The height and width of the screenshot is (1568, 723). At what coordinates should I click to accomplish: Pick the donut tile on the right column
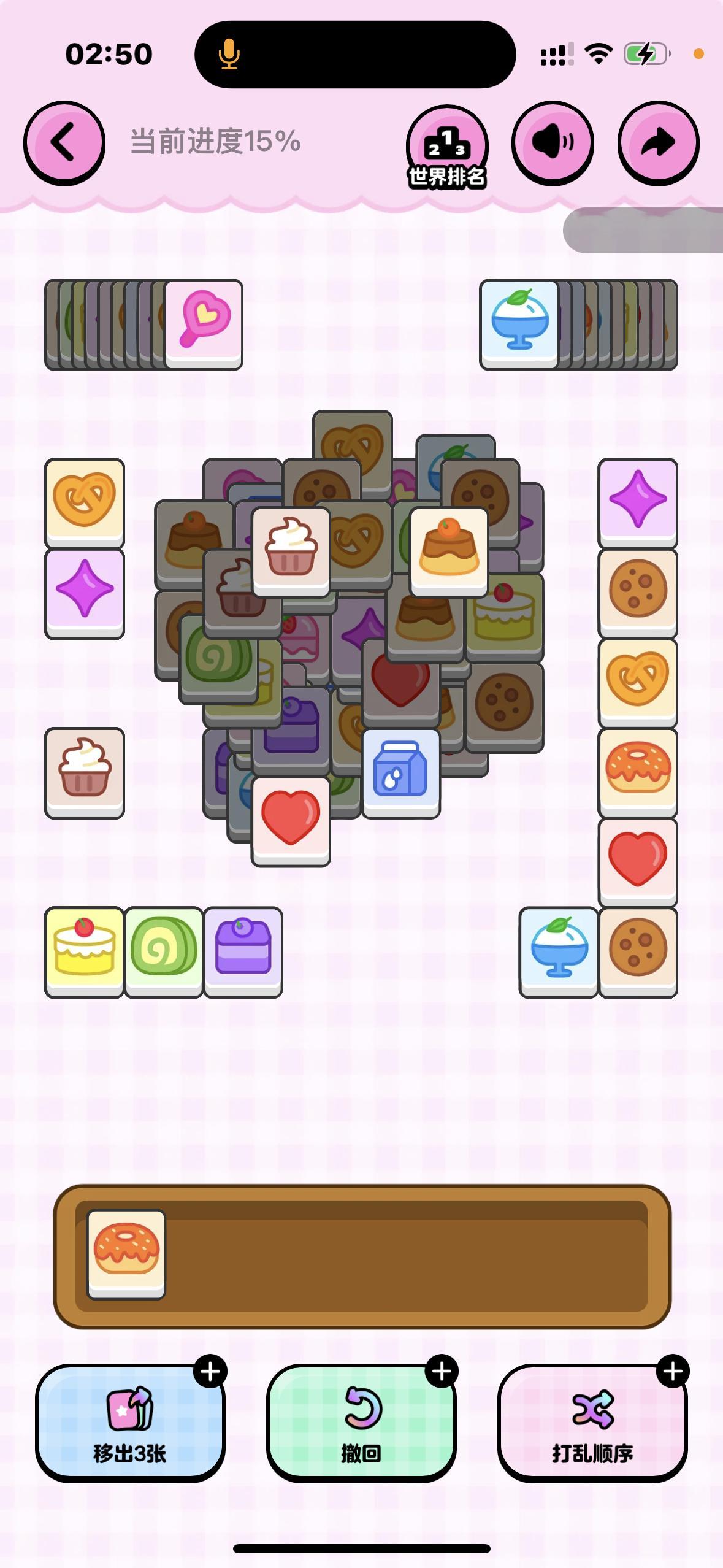(638, 773)
